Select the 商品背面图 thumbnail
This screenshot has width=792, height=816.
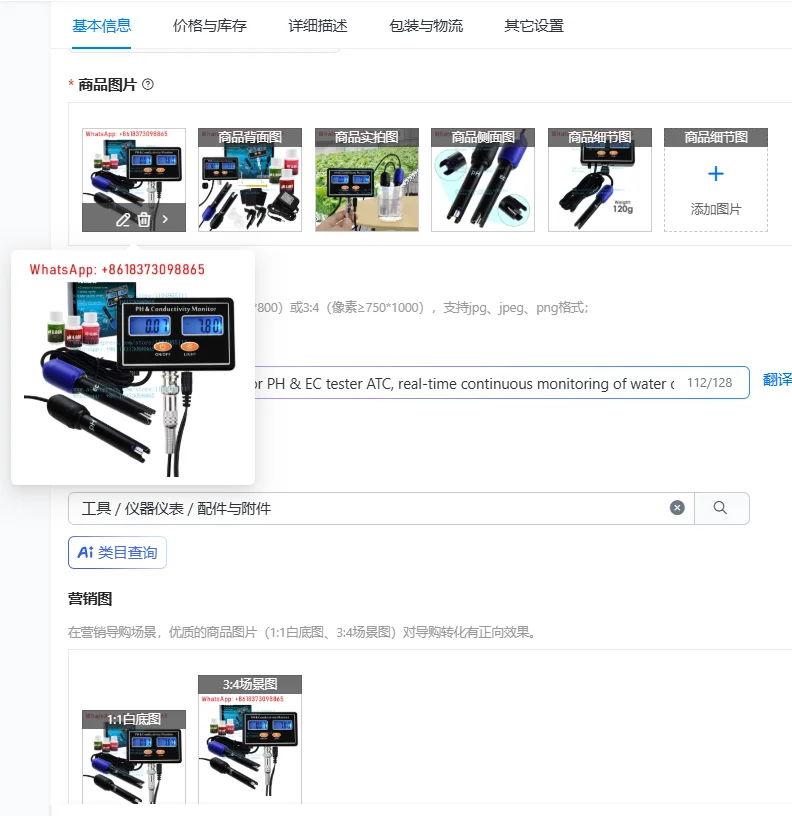[249, 178]
